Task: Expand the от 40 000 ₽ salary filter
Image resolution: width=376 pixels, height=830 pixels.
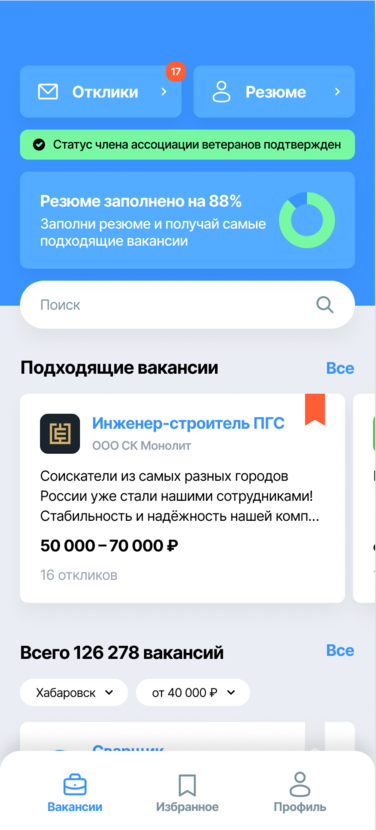Action: [x=193, y=692]
